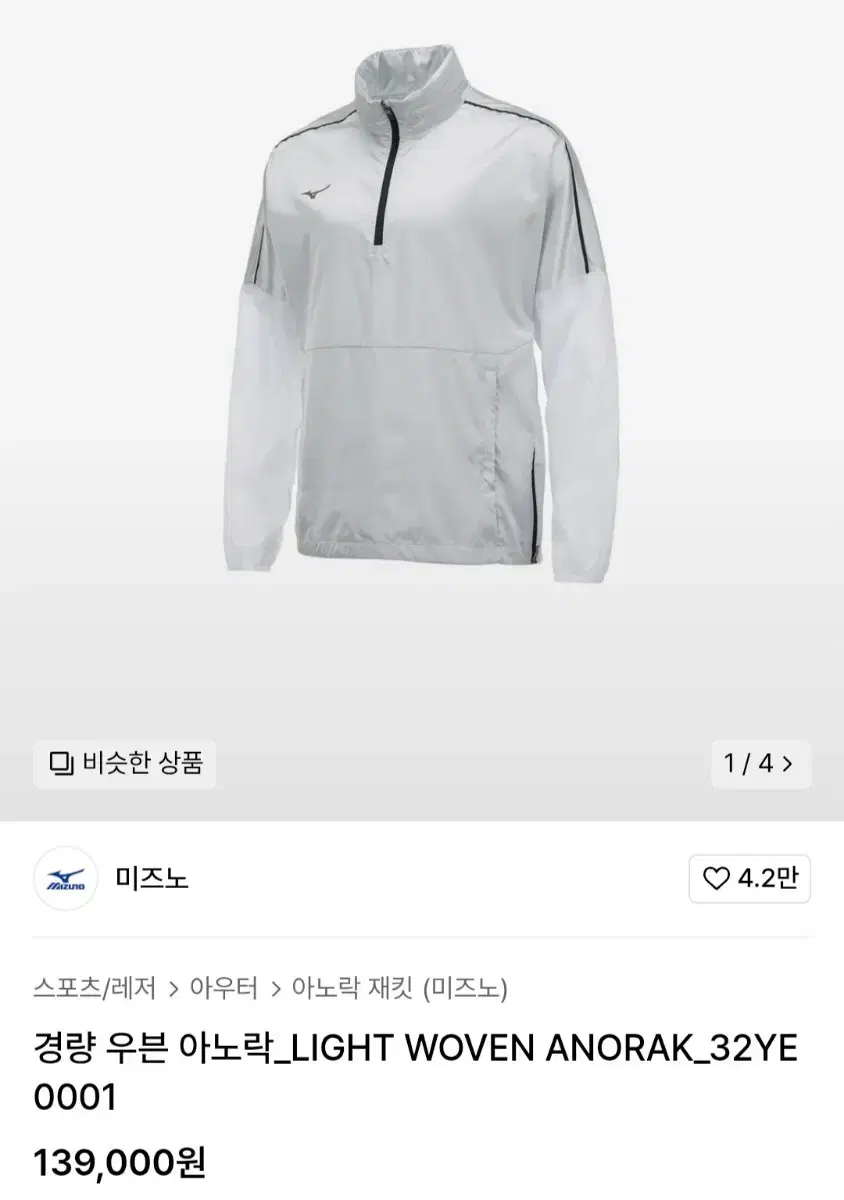Advance the photo gallery with the right chevron
Image resolution: width=844 pixels, height=1200 pixels.
tap(789, 764)
